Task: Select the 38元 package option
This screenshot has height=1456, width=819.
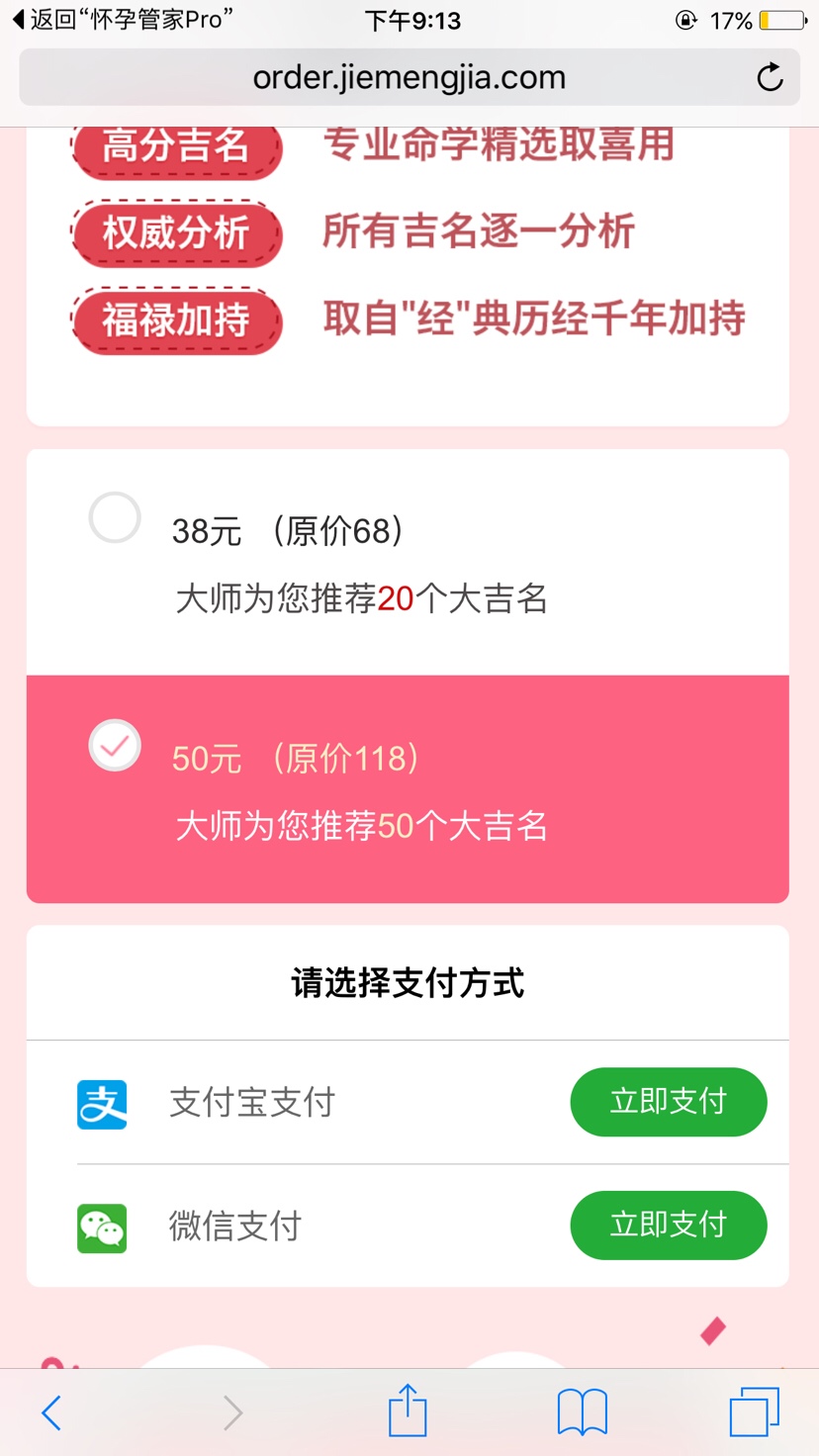Action: tap(115, 518)
